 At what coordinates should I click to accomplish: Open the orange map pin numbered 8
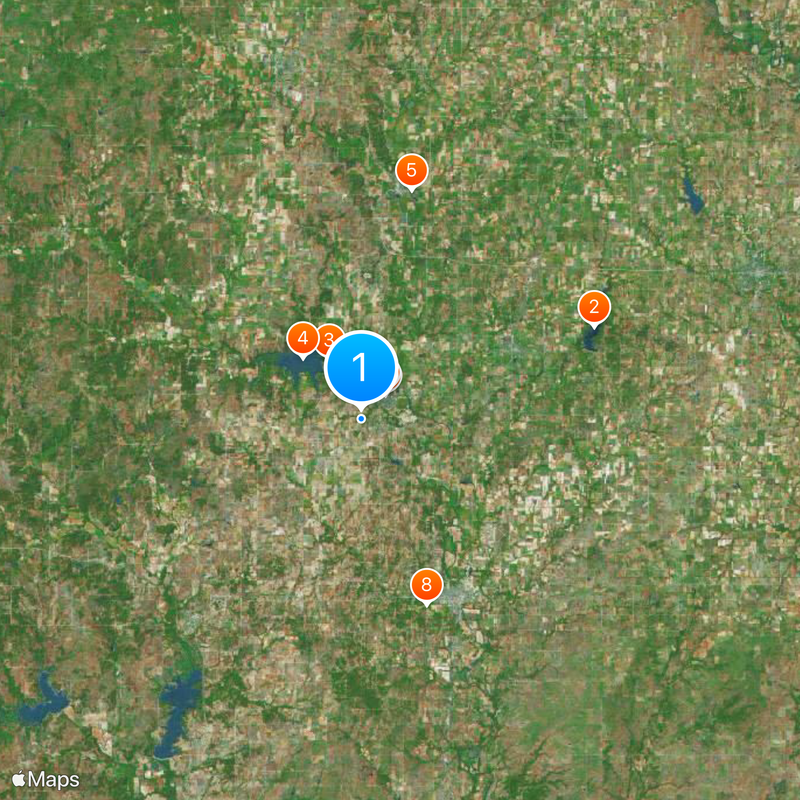[427, 585]
